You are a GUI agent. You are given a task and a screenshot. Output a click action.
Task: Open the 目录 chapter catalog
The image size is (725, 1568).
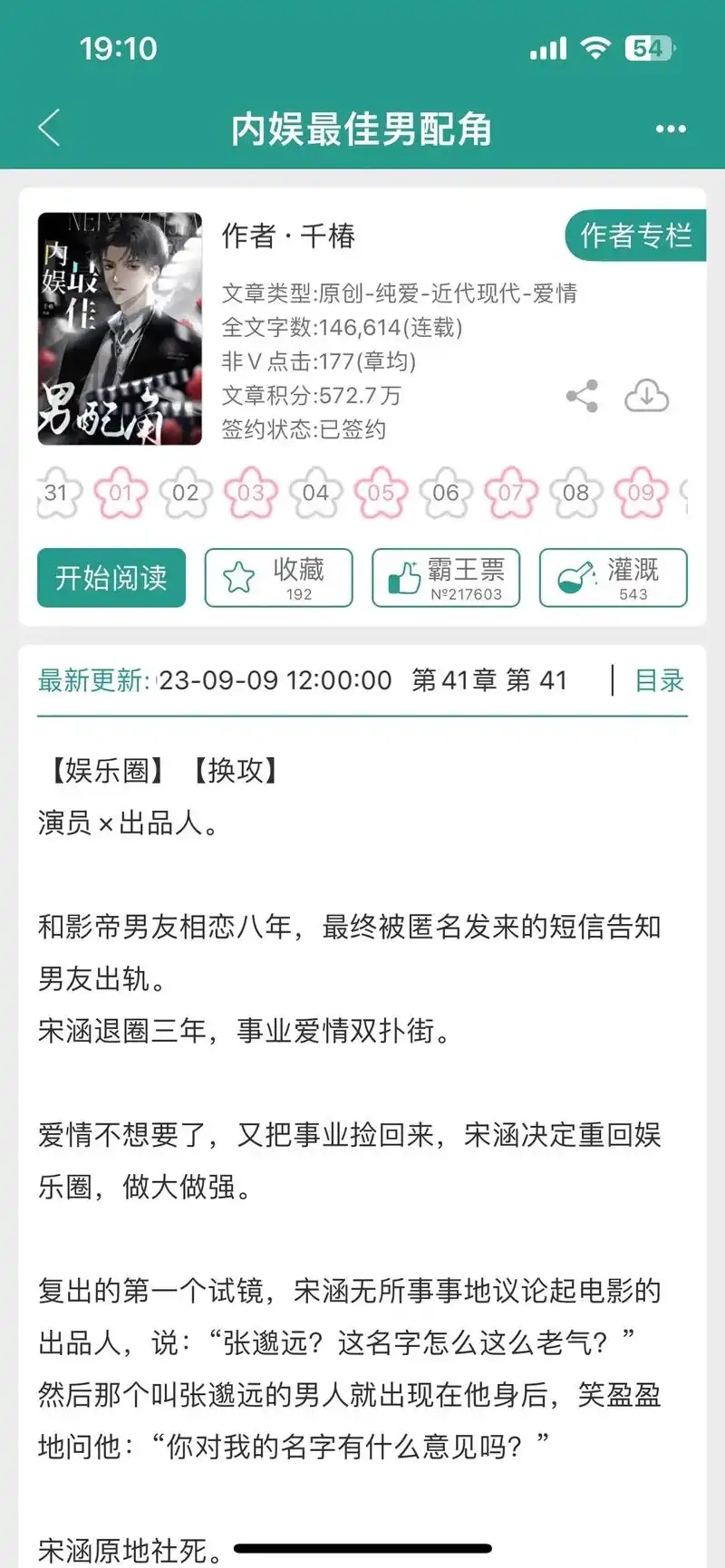coord(661,681)
